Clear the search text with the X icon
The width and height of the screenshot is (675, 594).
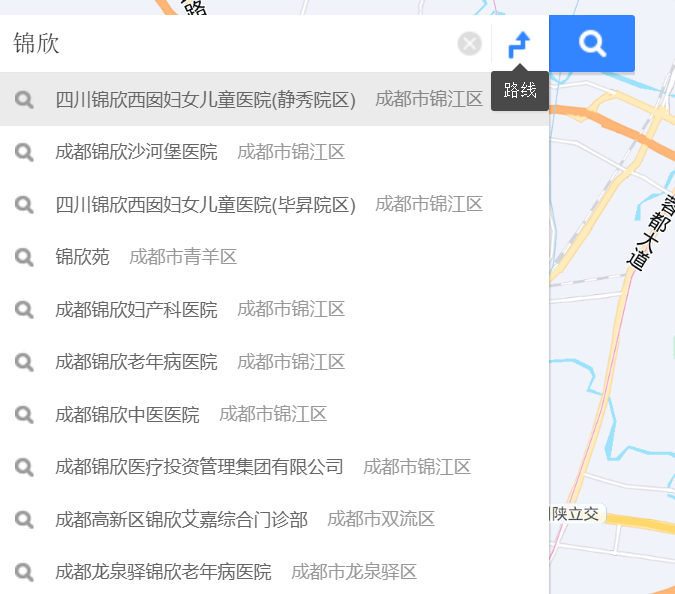pos(470,44)
